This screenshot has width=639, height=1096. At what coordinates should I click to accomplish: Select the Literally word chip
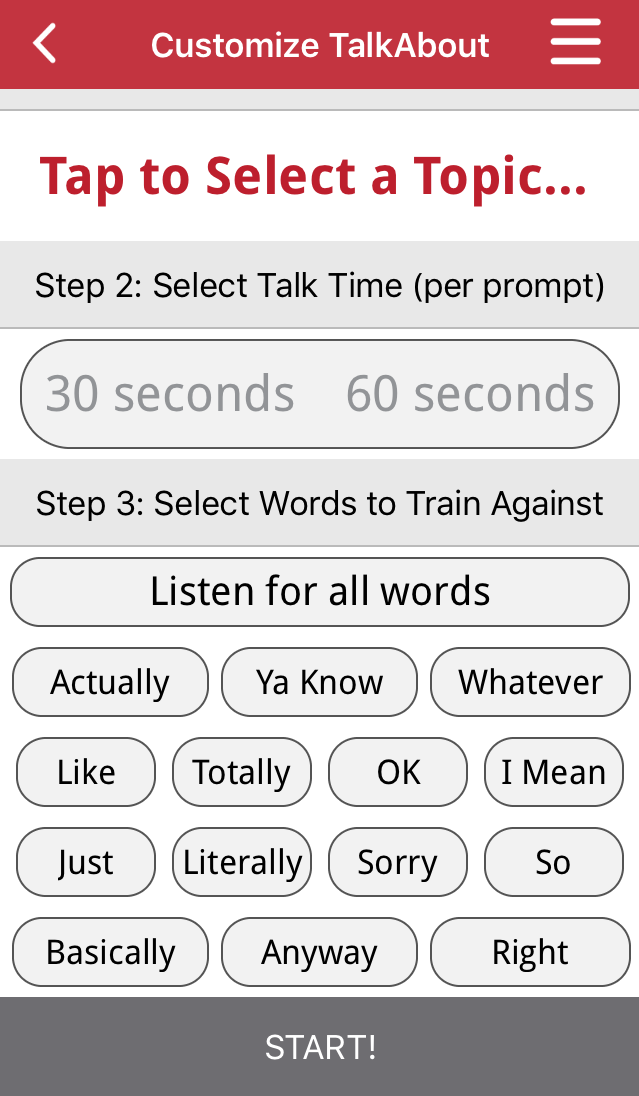coord(242,862)
